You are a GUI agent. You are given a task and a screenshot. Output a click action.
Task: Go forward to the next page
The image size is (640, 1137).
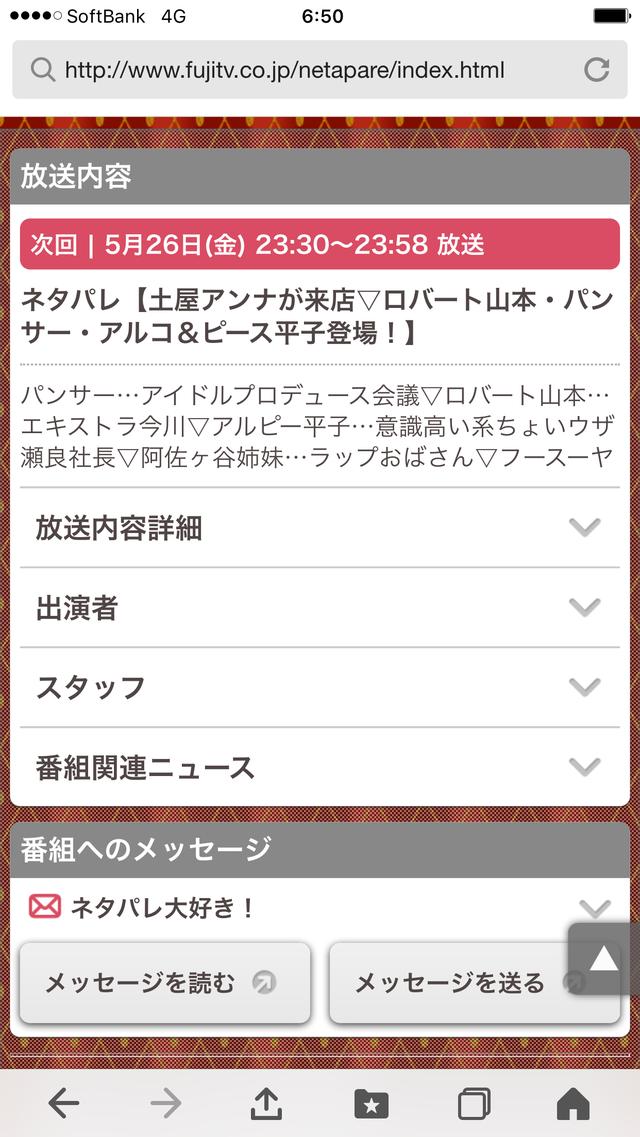tap(166, 1104)
